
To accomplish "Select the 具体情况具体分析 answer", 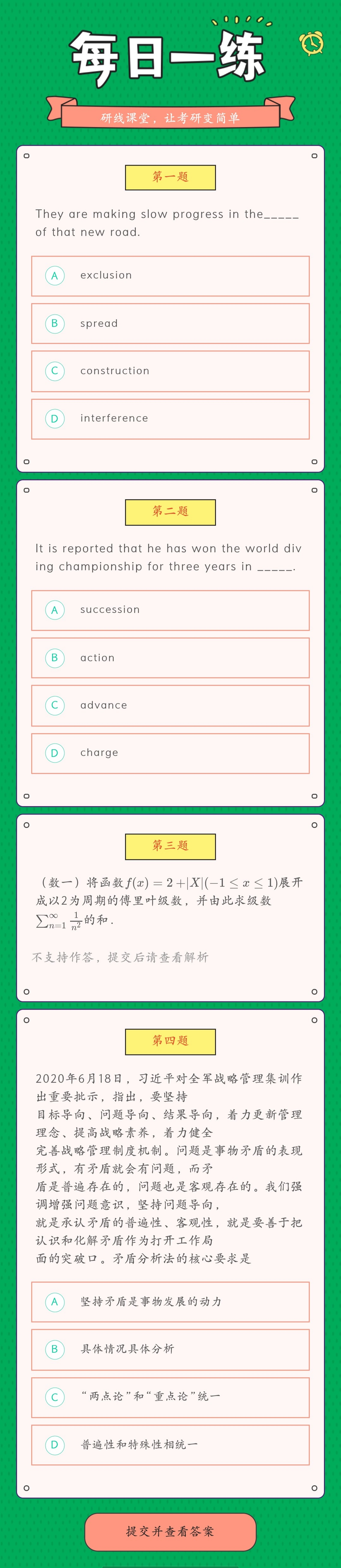I will coord(170,1349).
